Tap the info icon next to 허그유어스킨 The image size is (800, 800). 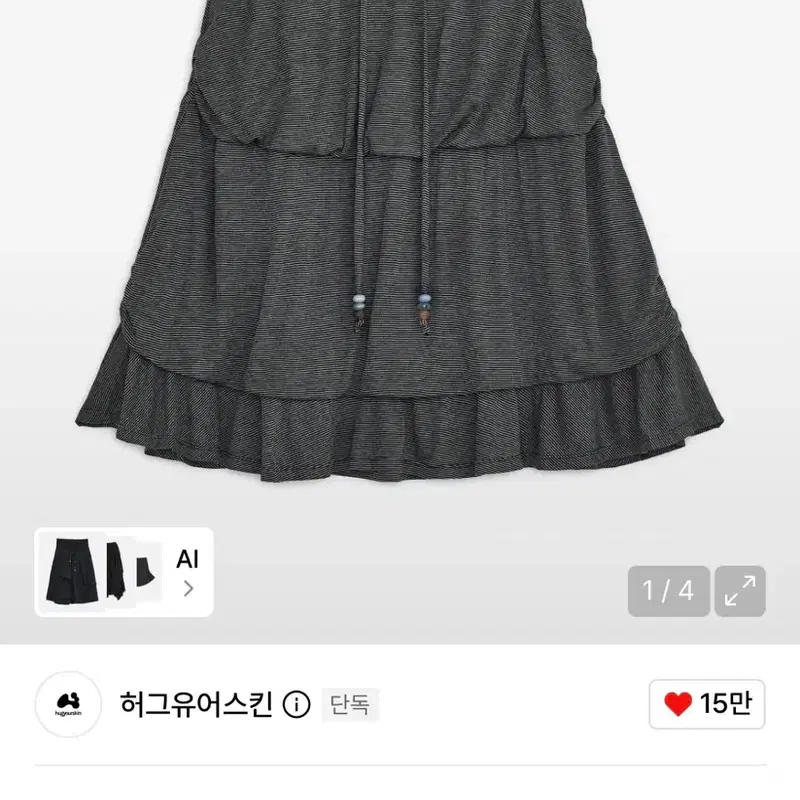click(x=296, y=705)
